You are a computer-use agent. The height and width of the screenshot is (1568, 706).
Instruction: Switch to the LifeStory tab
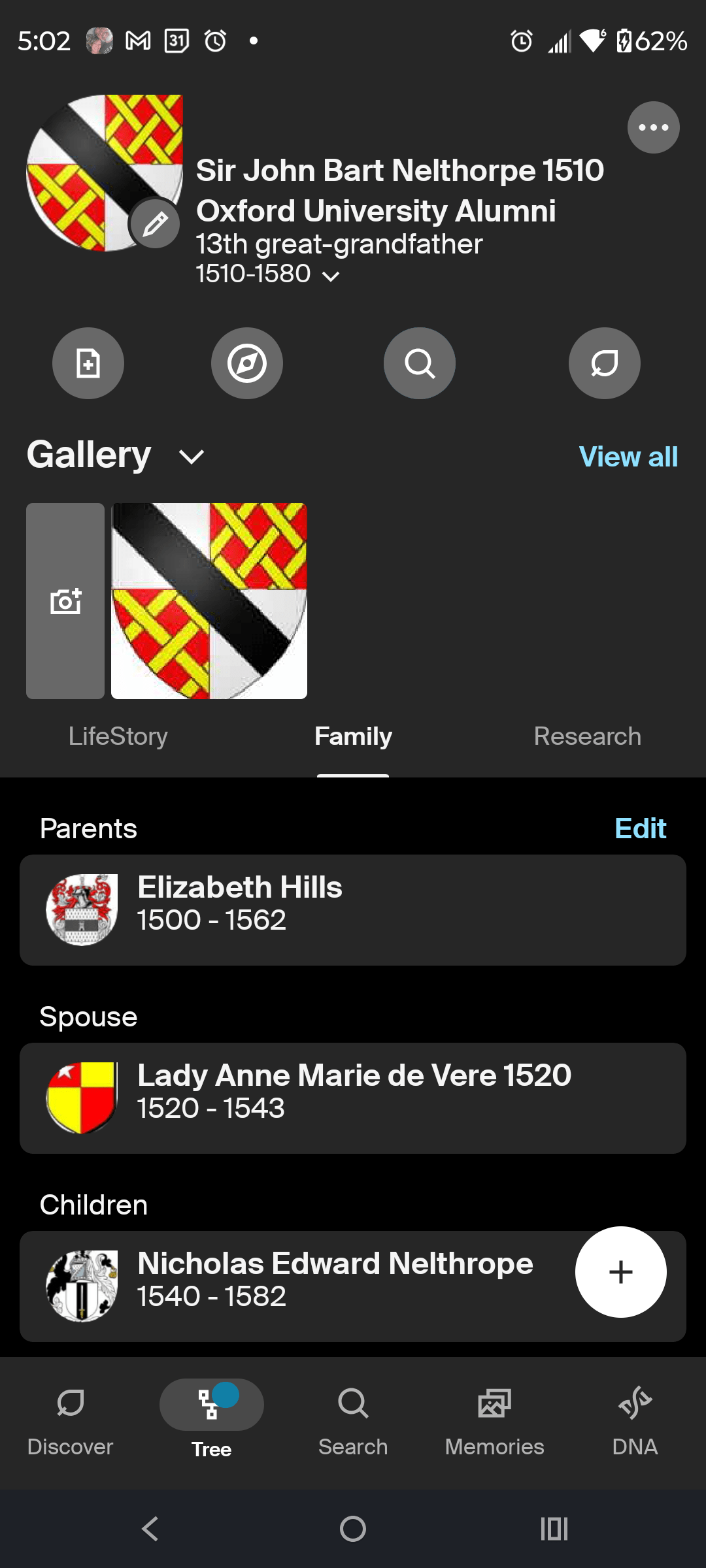coord(118,737)
